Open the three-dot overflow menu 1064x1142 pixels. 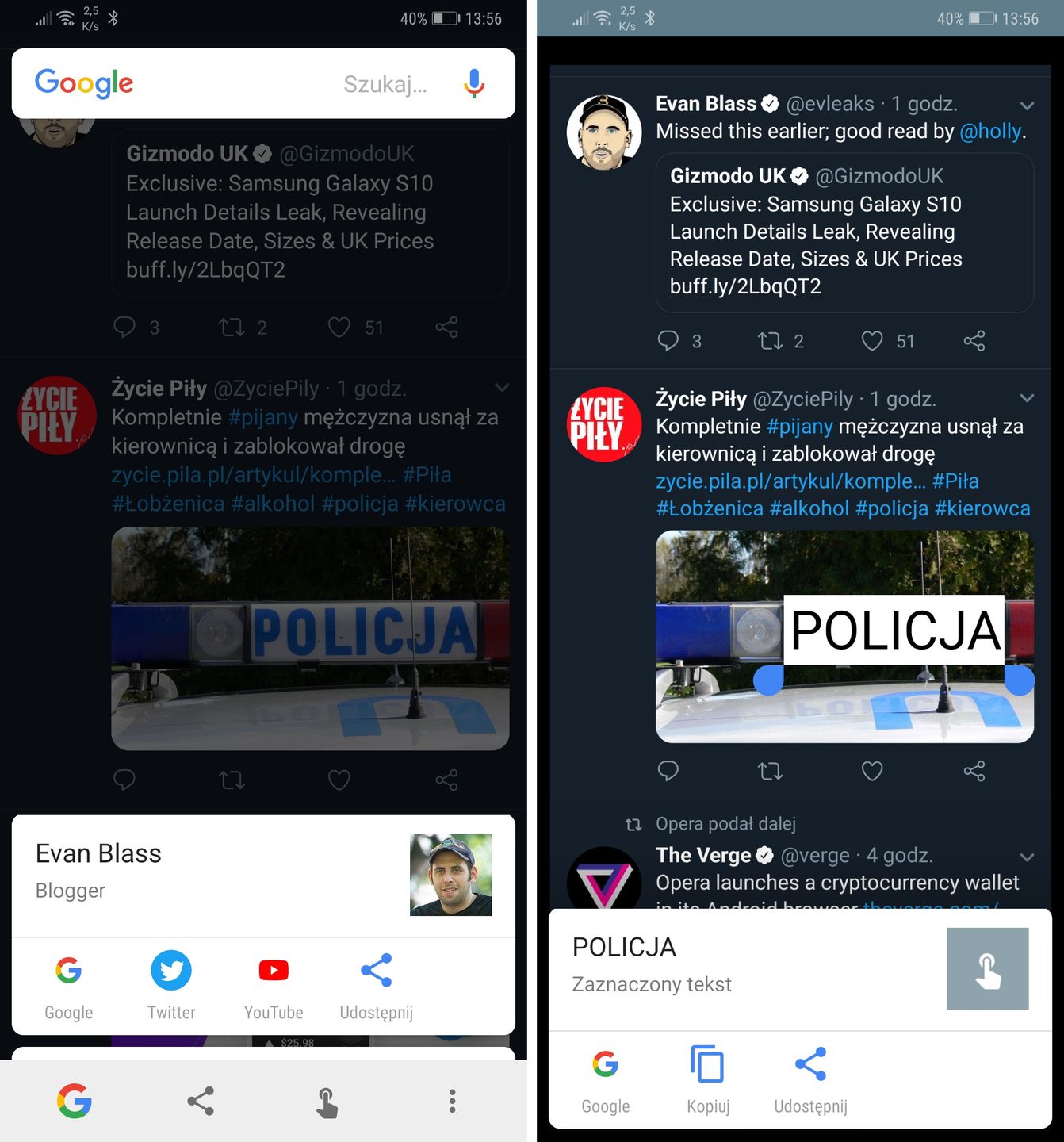[452, 1101]
